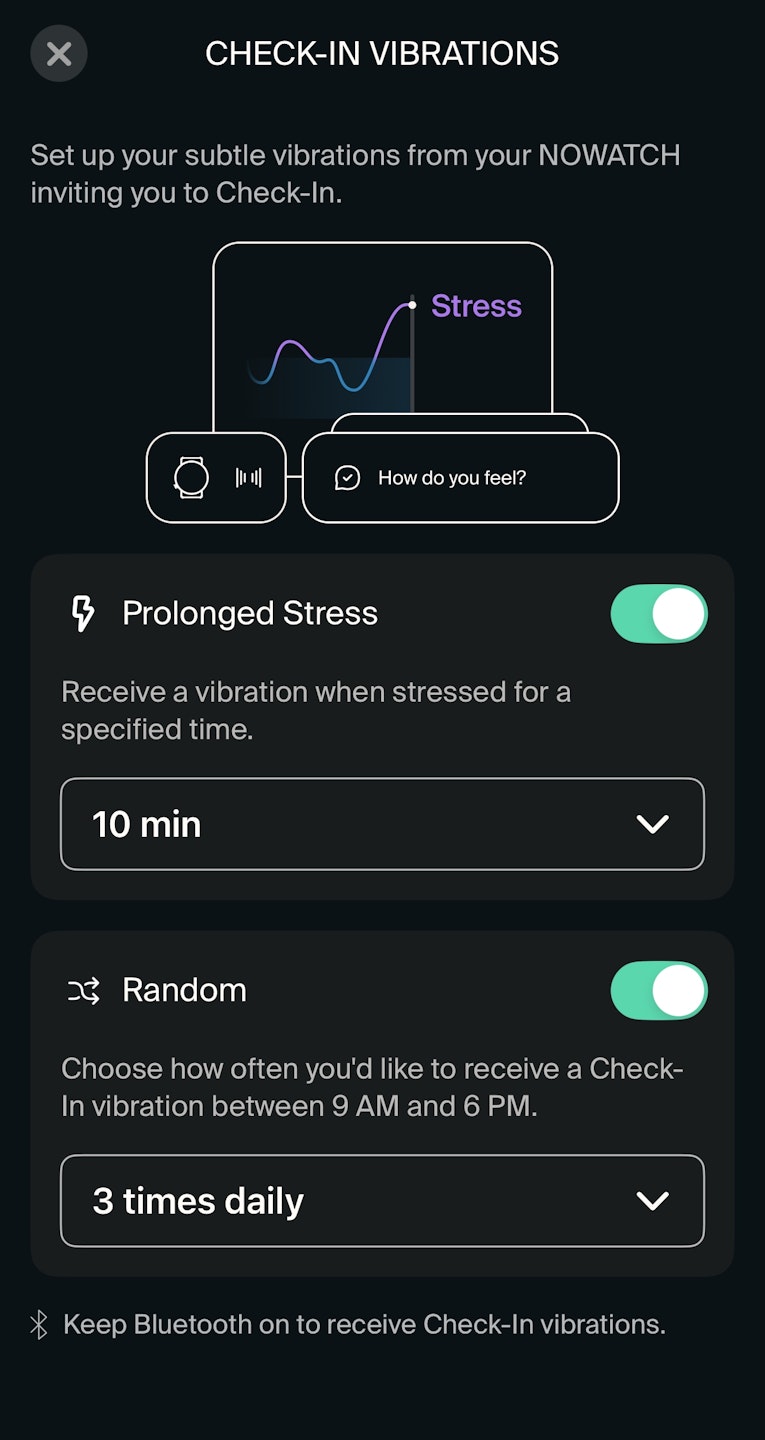Image resolution: width=765 pixels, height=1440 pixels.
Task: Disable the Random check-in toggle
Action: click(658, 990)
